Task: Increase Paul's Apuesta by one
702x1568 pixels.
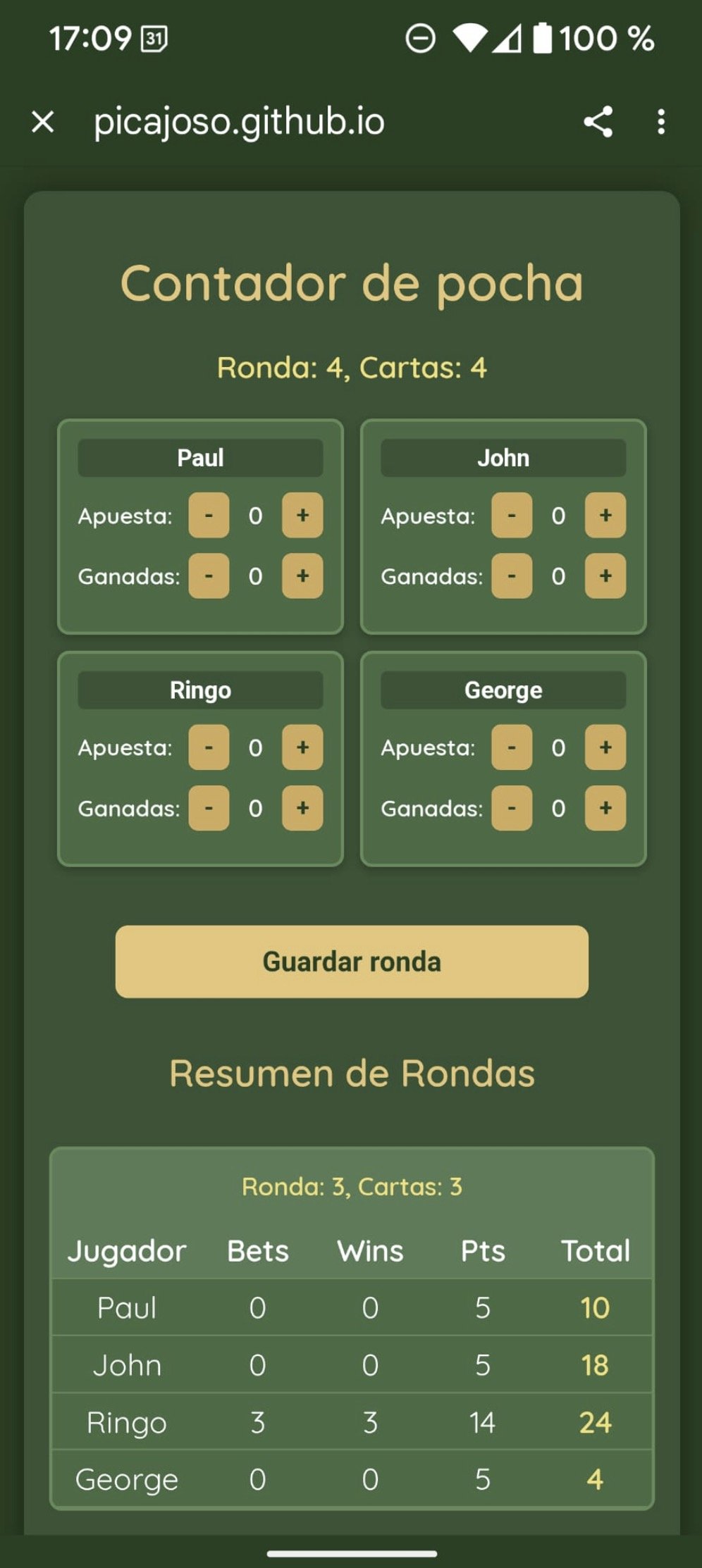Action: pos(302,515)
